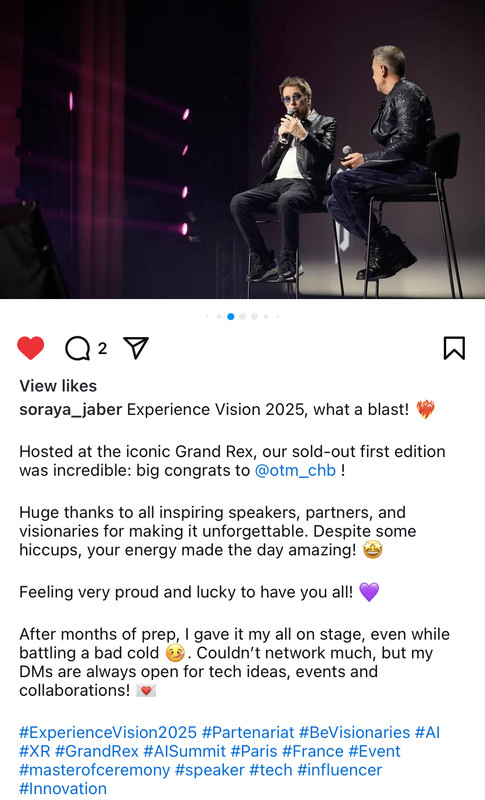Open the #masterofceremony hashtag
This screenshot has width=485, height=800.
tap(95, 770)
